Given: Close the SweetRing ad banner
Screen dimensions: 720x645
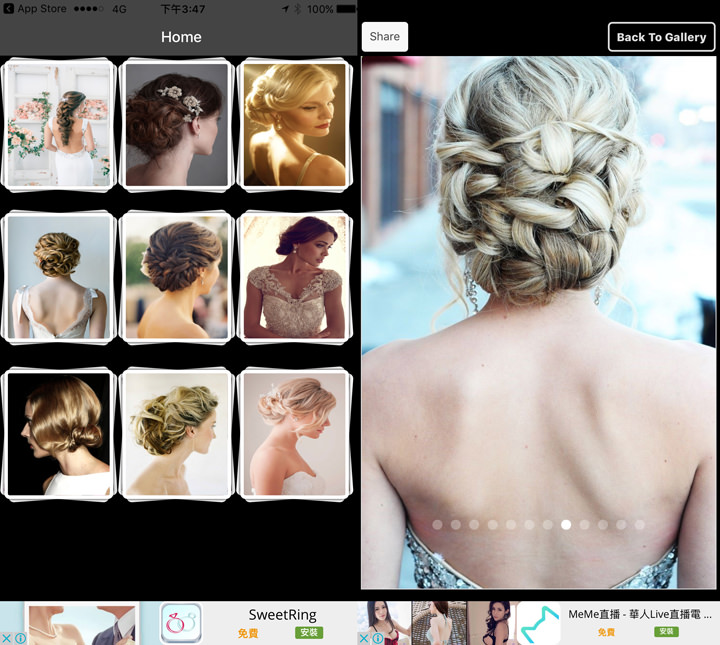Looking at the screenshot, I should 7,638.
